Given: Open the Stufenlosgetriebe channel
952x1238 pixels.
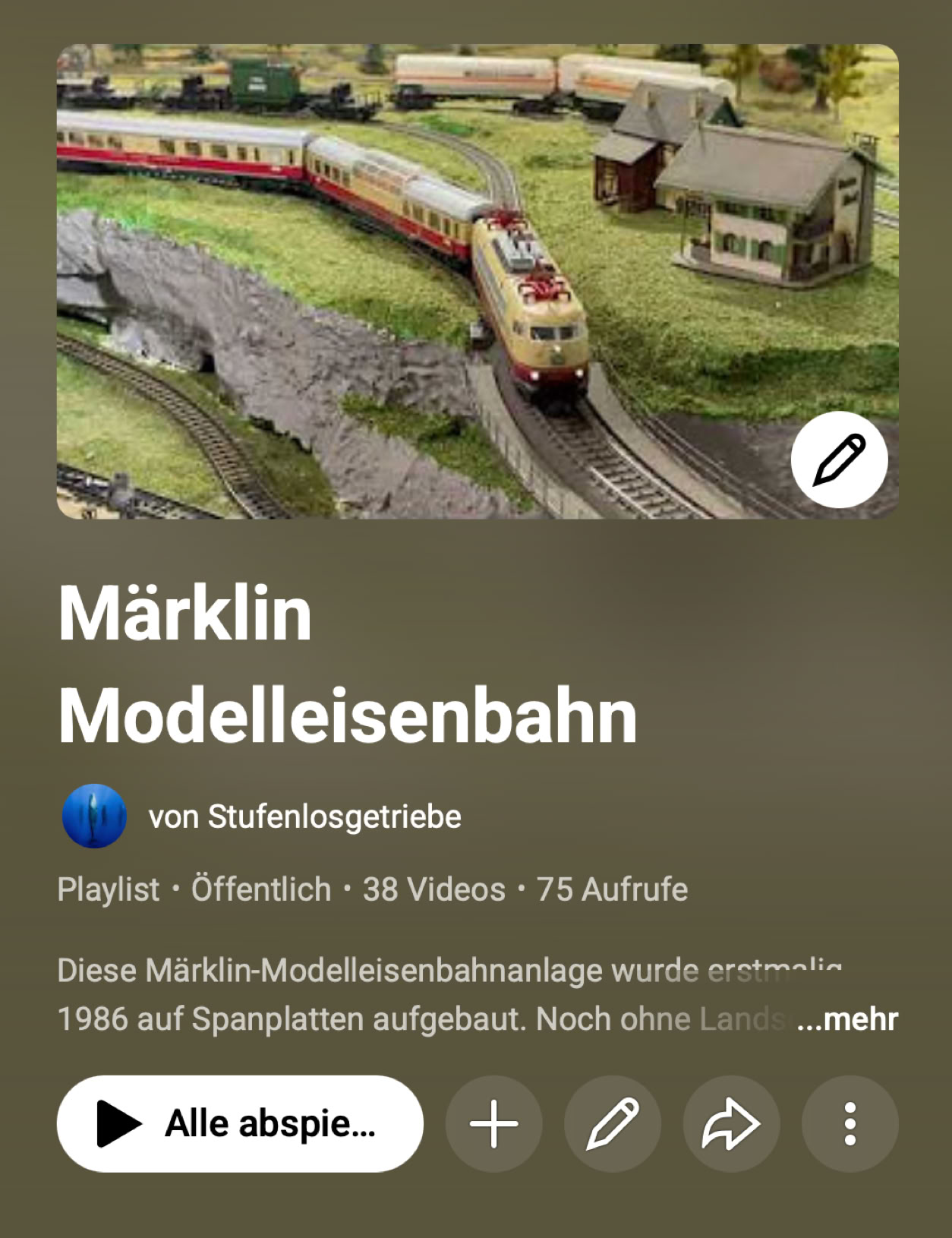Looking at the screenshot, I should (x=304, y=816).
